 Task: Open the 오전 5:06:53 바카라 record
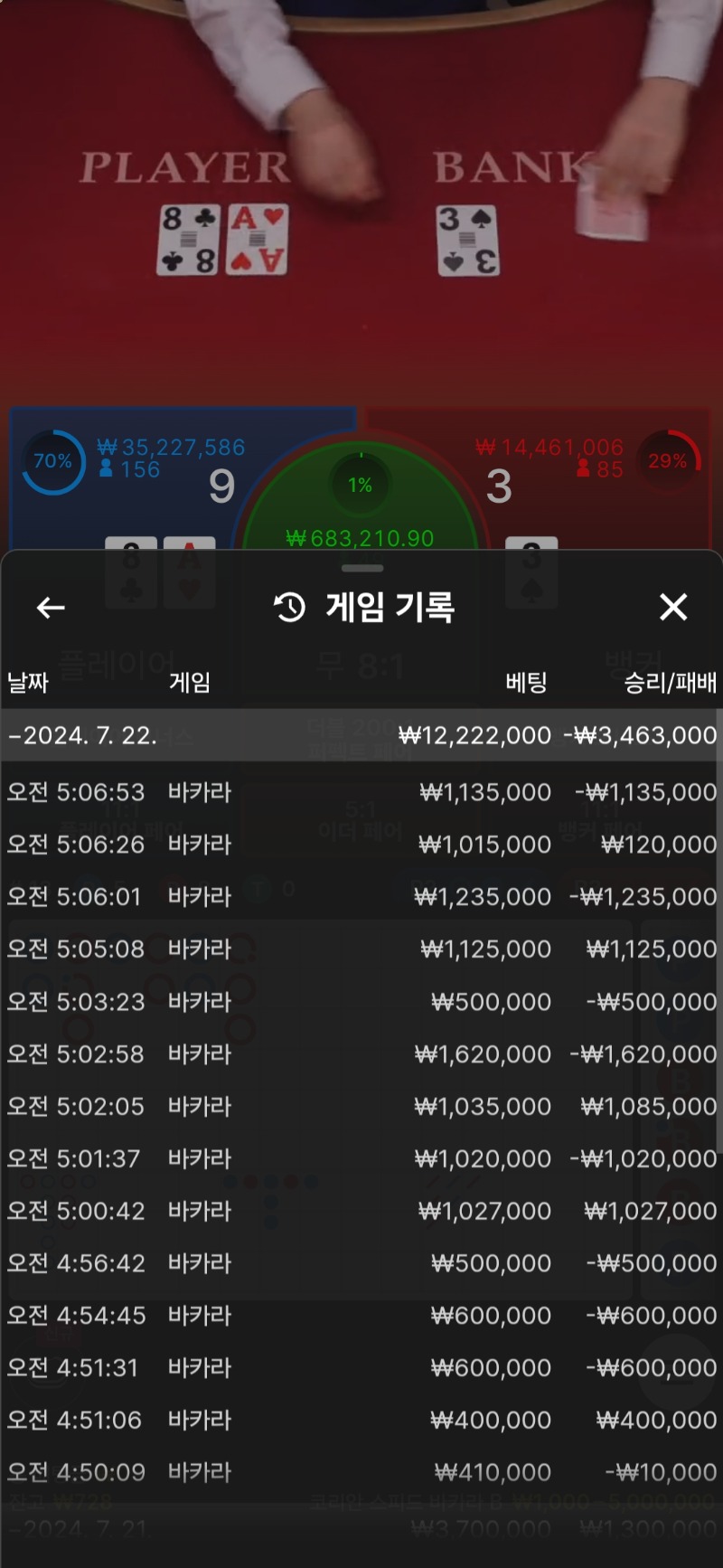[360, 792]
